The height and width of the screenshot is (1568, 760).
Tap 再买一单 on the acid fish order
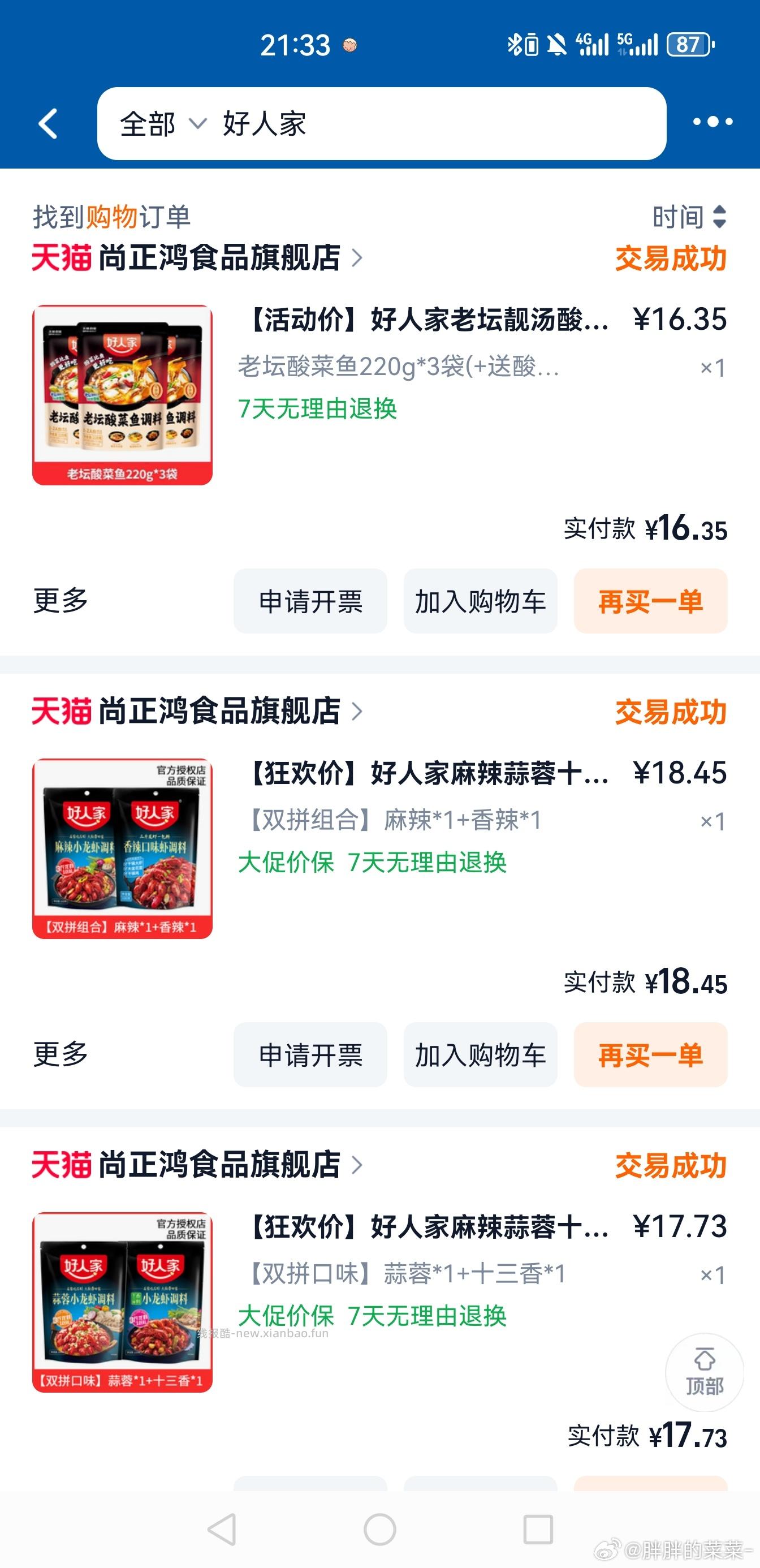click(649, 600)
